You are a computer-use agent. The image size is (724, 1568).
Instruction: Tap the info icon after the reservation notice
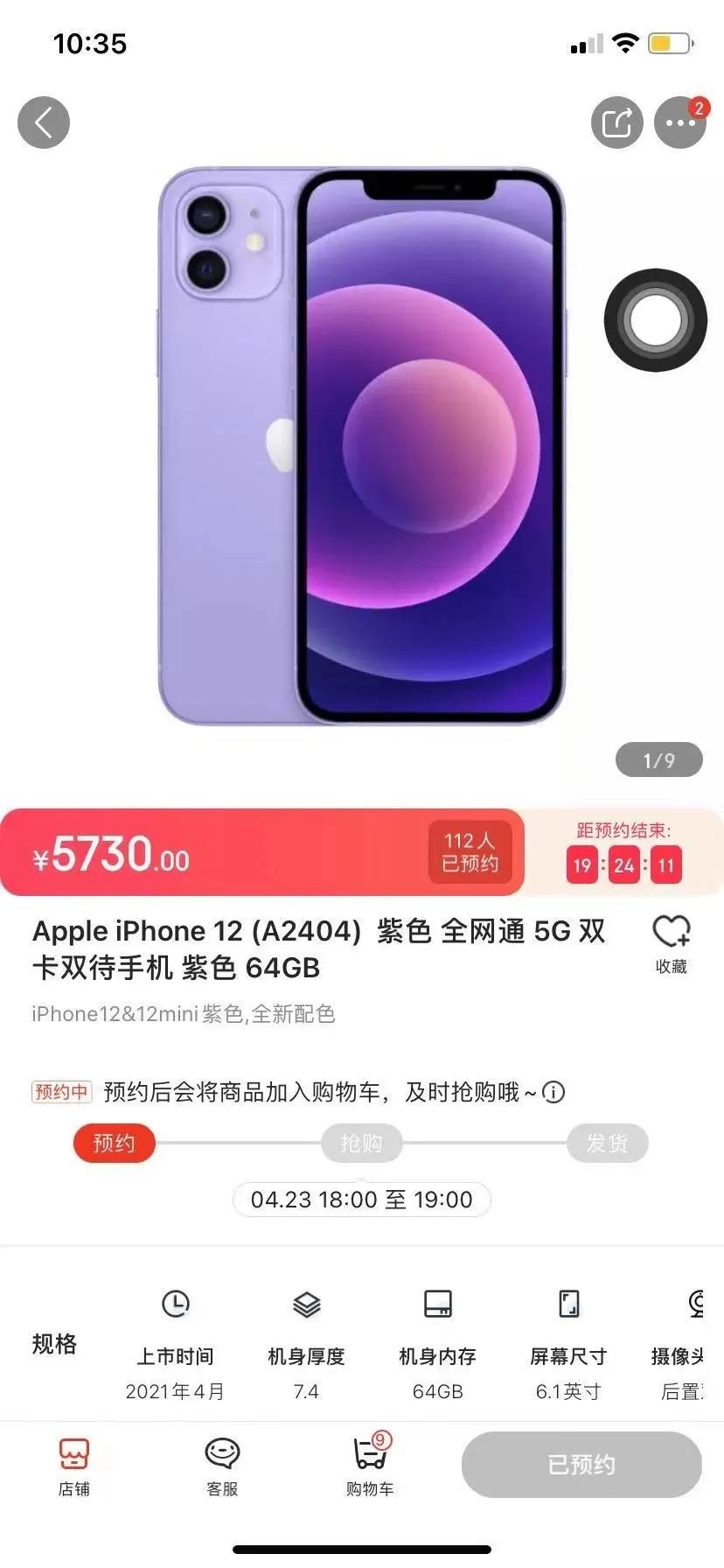(x=552, y=1092)
